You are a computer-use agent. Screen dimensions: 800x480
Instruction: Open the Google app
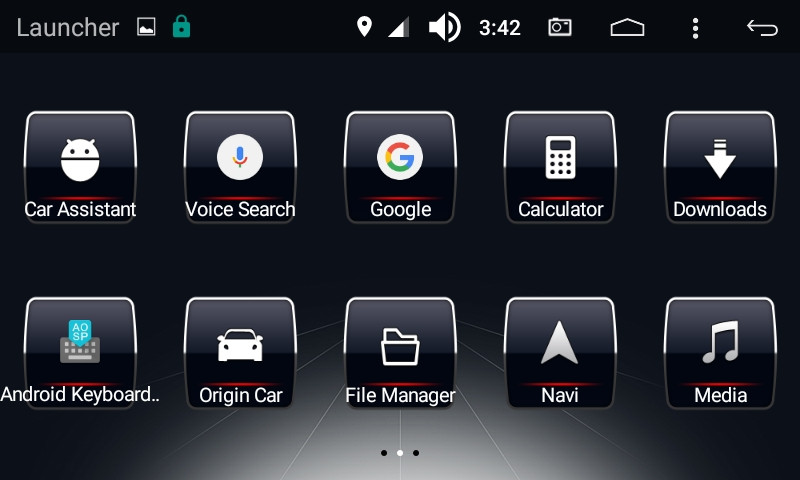[x=400, y=167]
